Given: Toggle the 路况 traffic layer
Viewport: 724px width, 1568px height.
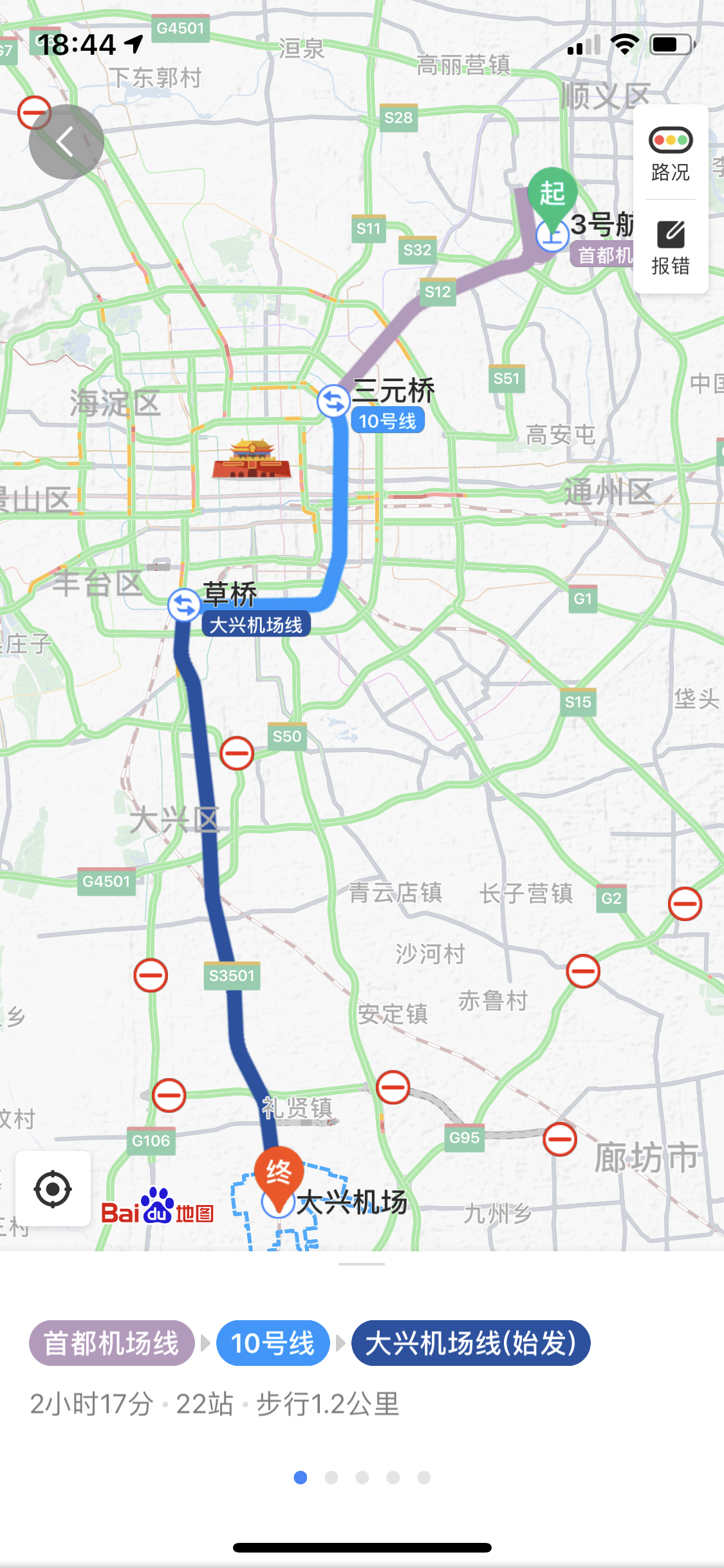Looking at the screenshot, I should tap(670, 153).
